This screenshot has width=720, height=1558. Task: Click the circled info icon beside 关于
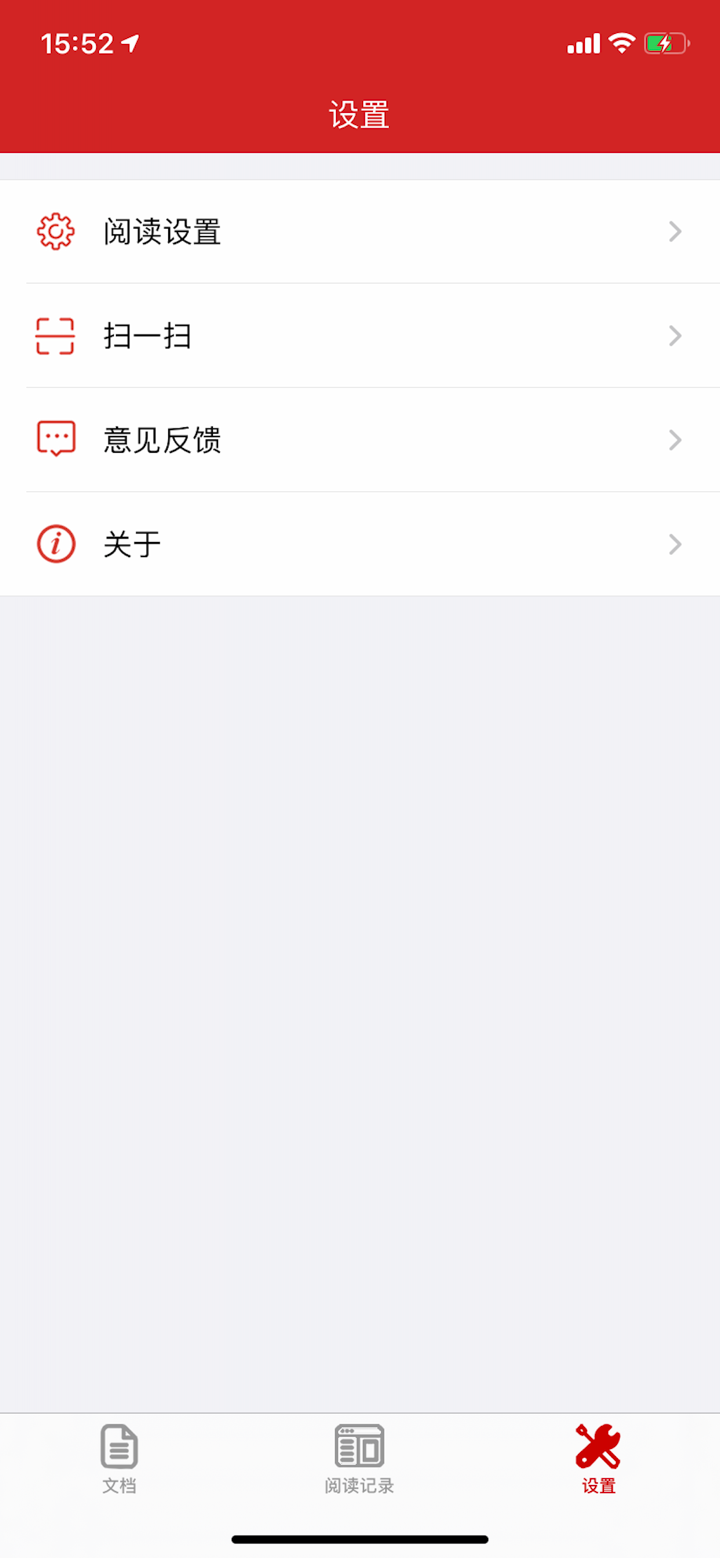click(57, 544)
